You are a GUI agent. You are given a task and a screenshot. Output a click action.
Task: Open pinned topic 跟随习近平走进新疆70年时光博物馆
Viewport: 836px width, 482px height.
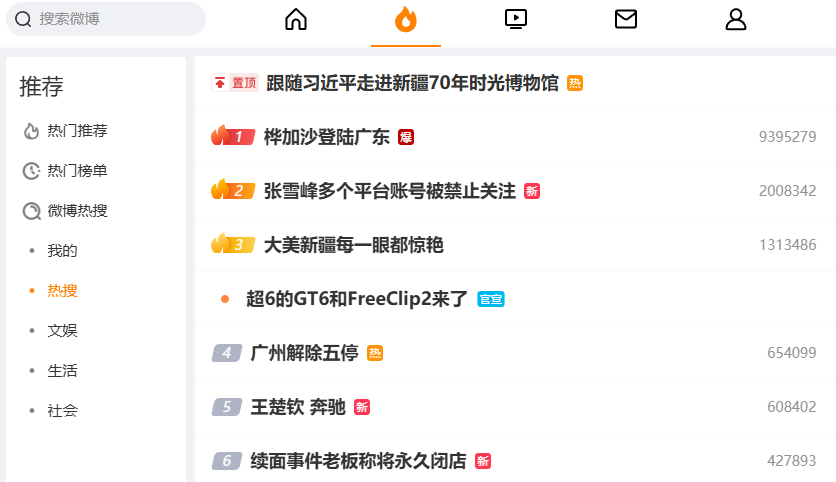(412, 83)
